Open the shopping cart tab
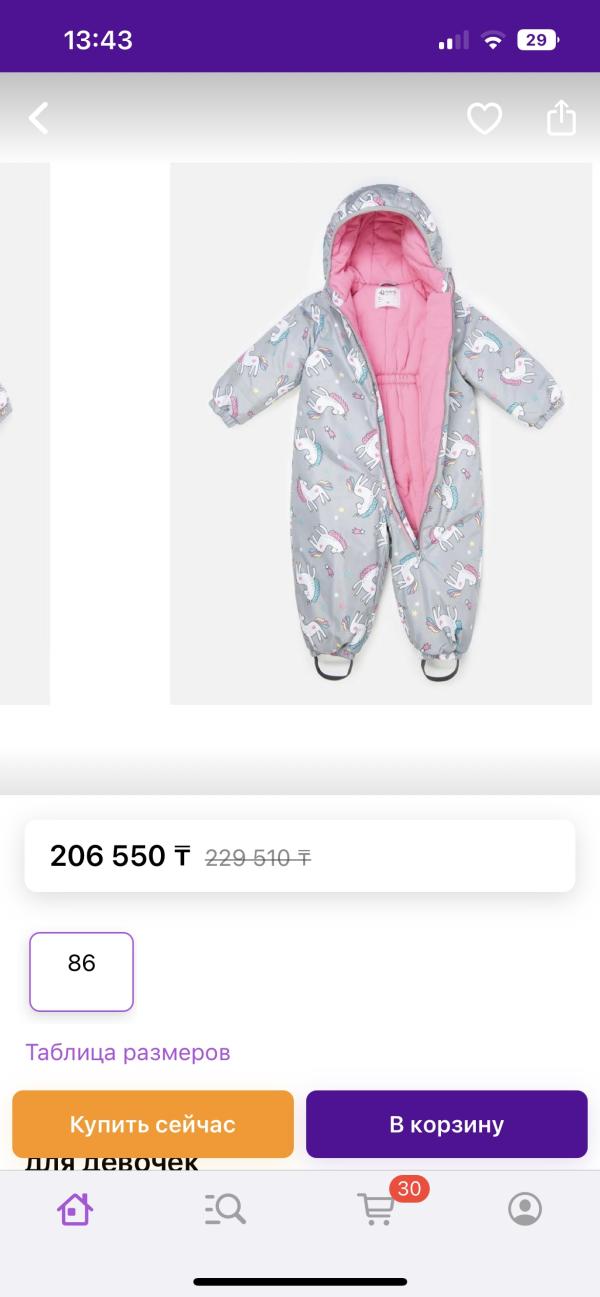 tap(377, 1210)
